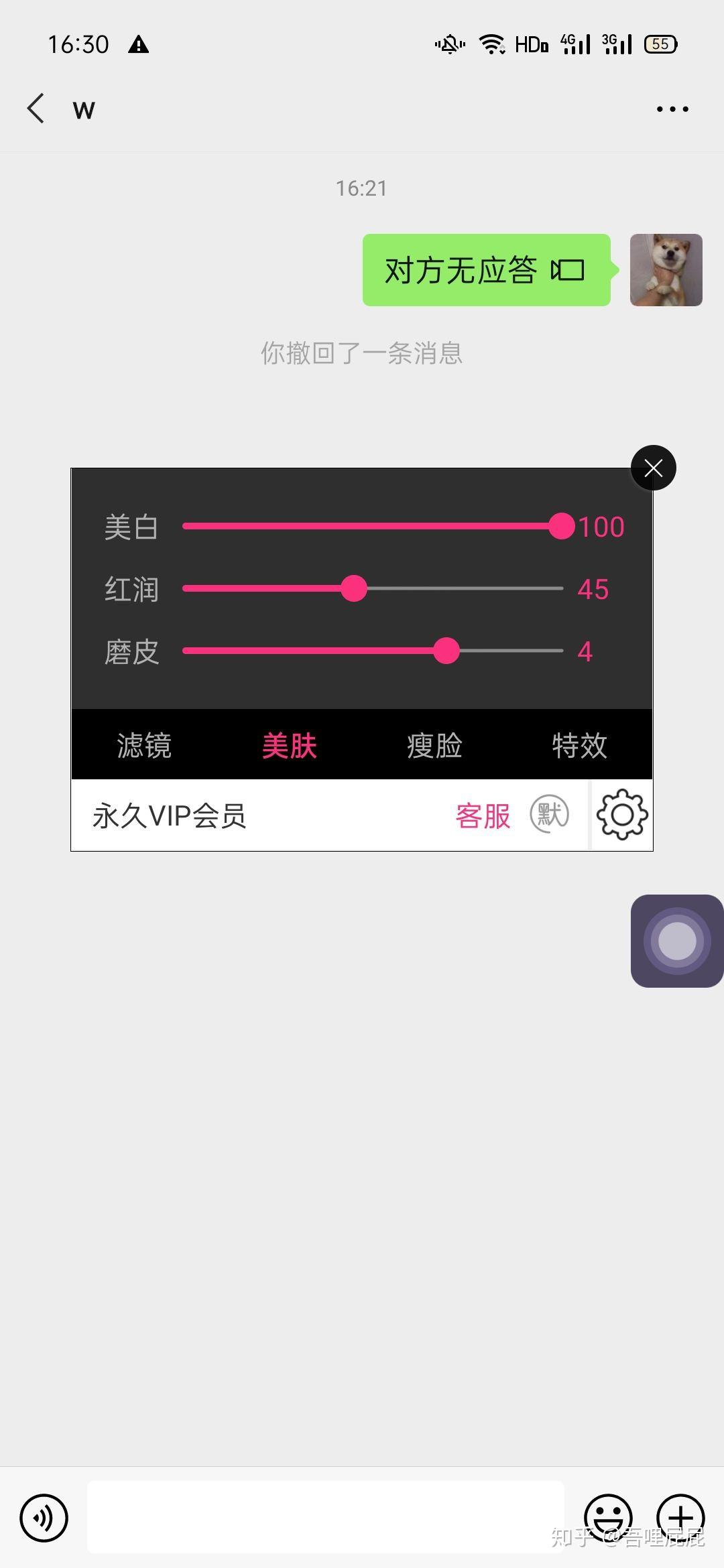This screenshot has height=1568, width=724.
Task: Contact 客服 customer service
Action: point(483,816)
